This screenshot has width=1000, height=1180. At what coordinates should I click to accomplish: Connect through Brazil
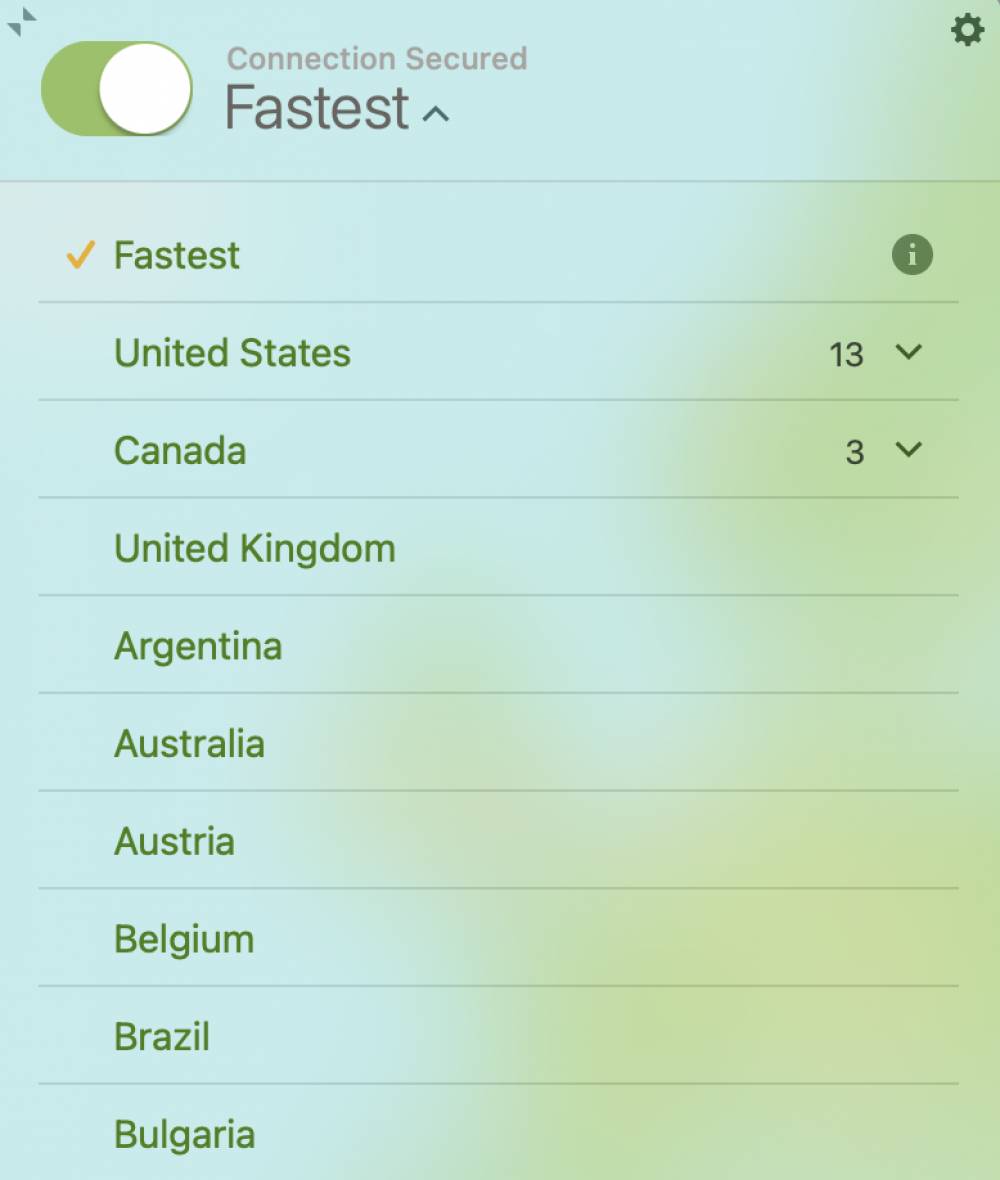pyautogui.click(x=162, y=1037)
